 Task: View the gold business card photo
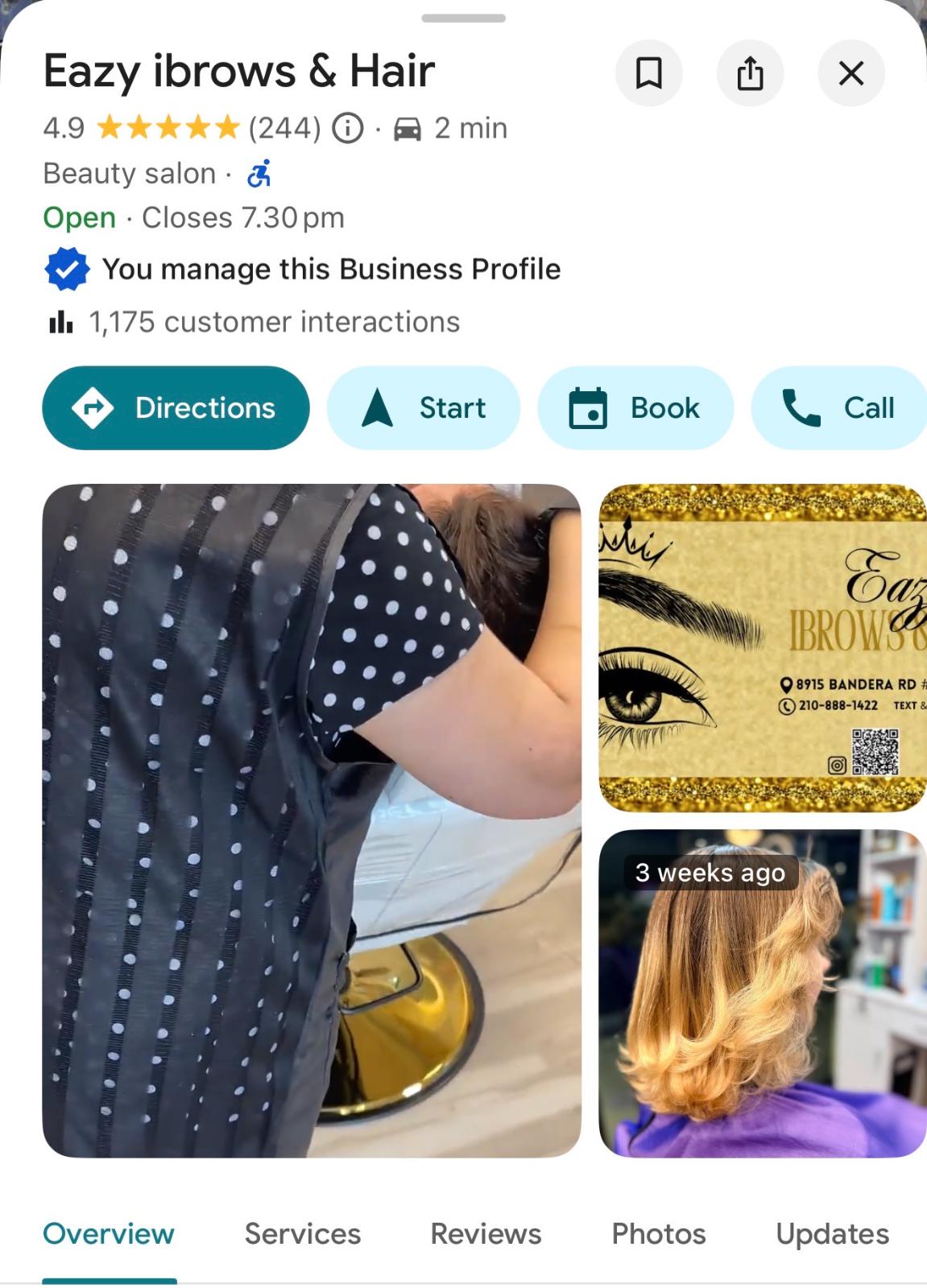point(762,647)
